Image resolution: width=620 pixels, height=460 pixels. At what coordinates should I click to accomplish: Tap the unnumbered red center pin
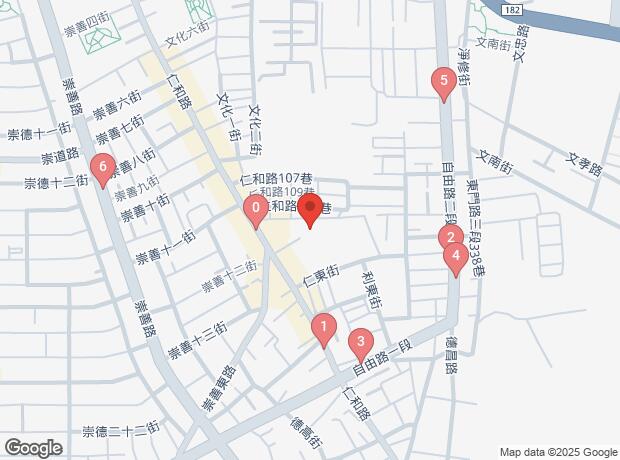click(x=310, y=209)
